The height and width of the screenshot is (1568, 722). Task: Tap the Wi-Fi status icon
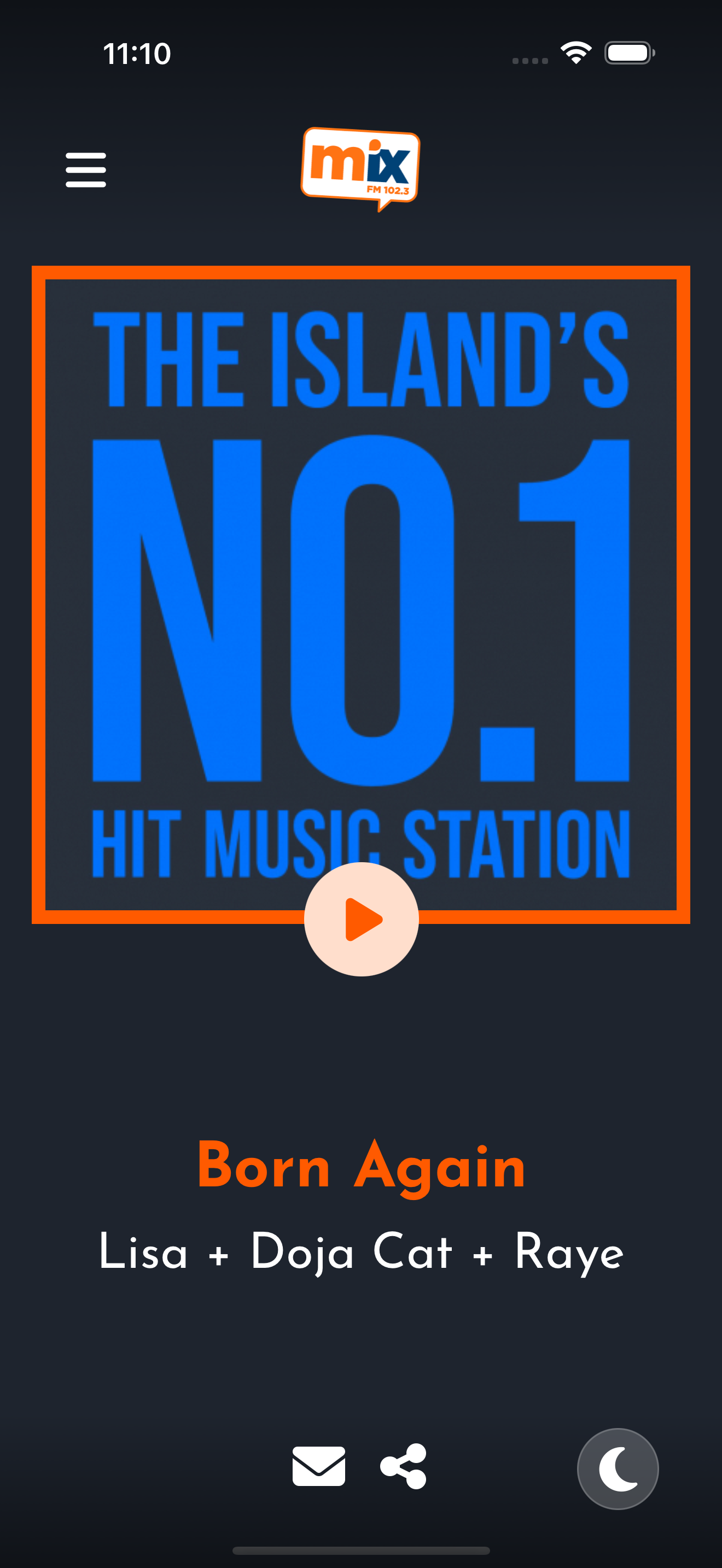pos(575,52)
